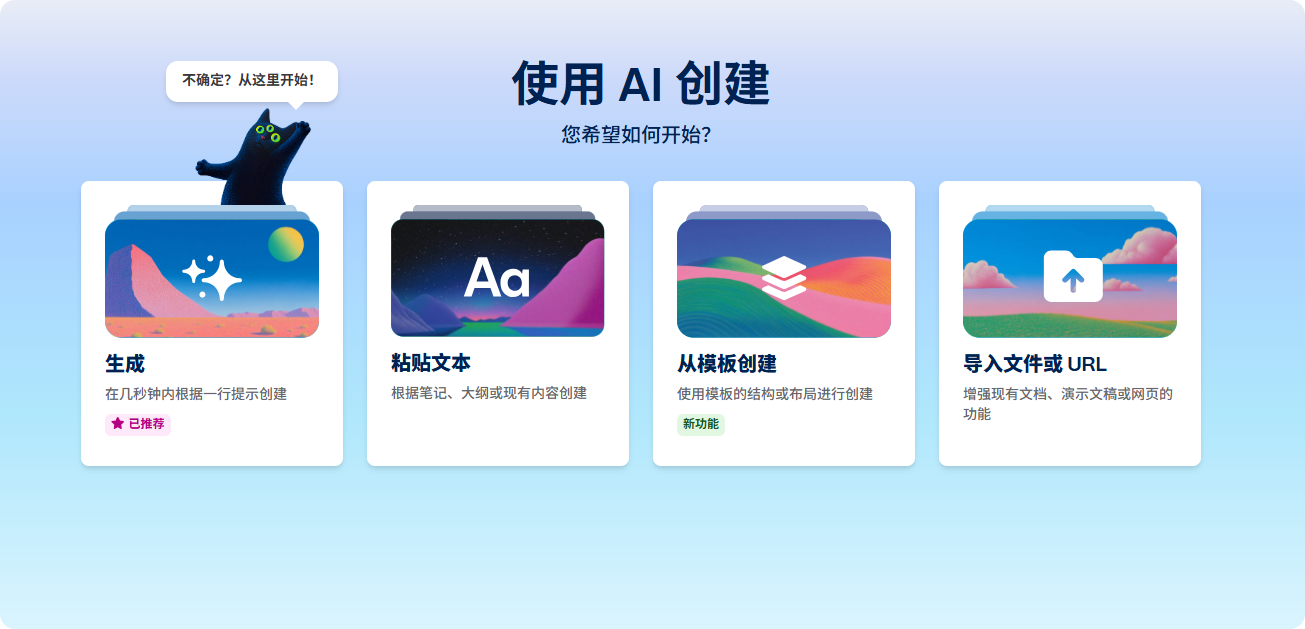Viewport: 1305px width, 629px height.
Task: Open the 粘贴文本 option
Action: pyautogui.click(x=497, y=323)
